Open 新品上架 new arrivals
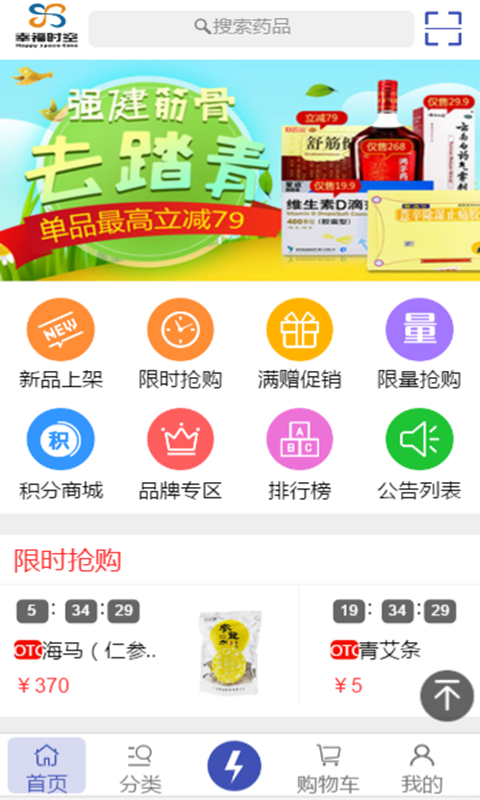The width and height of the screenshot is (480, 800). coord(61,344)
